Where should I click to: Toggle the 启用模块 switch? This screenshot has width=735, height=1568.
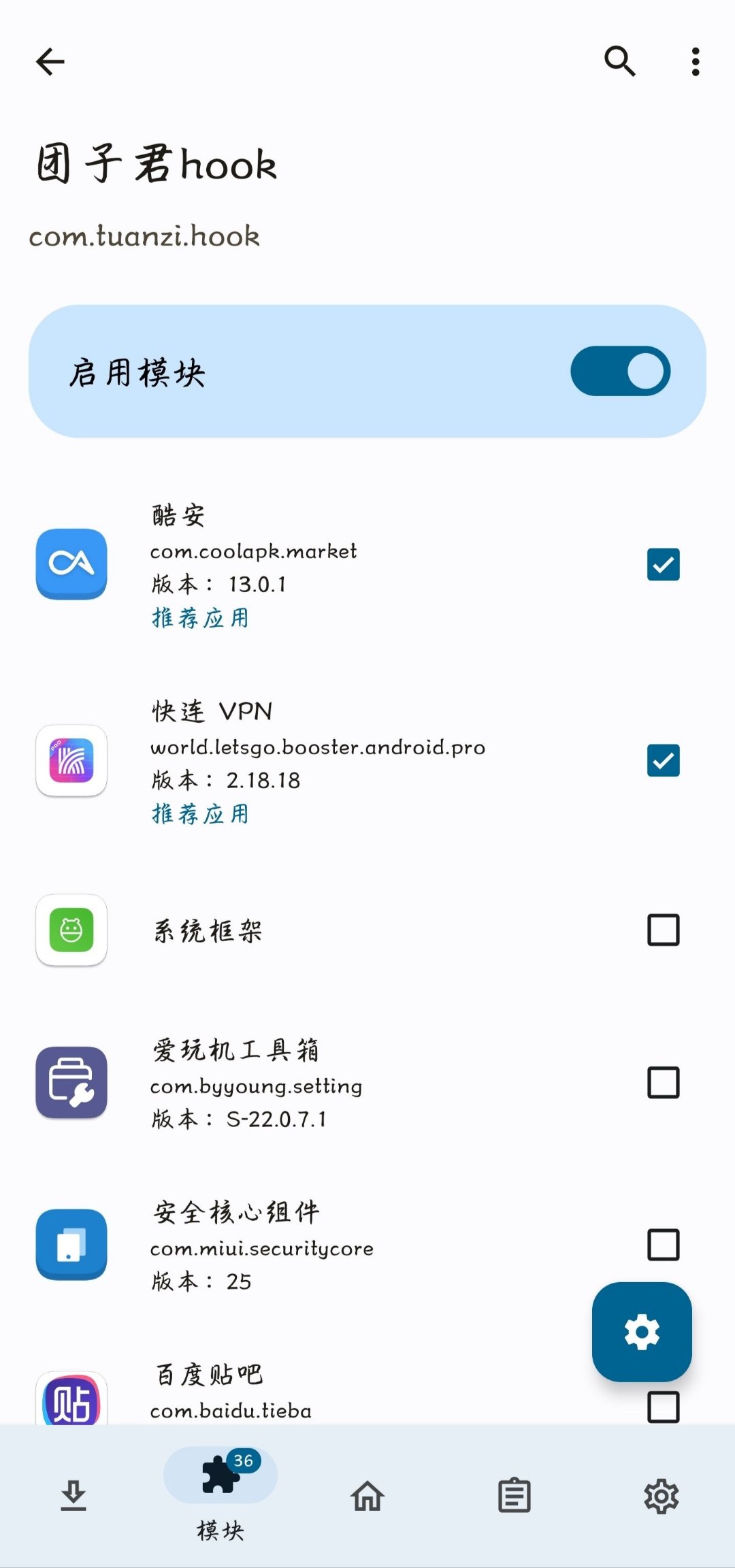[620, 372]
